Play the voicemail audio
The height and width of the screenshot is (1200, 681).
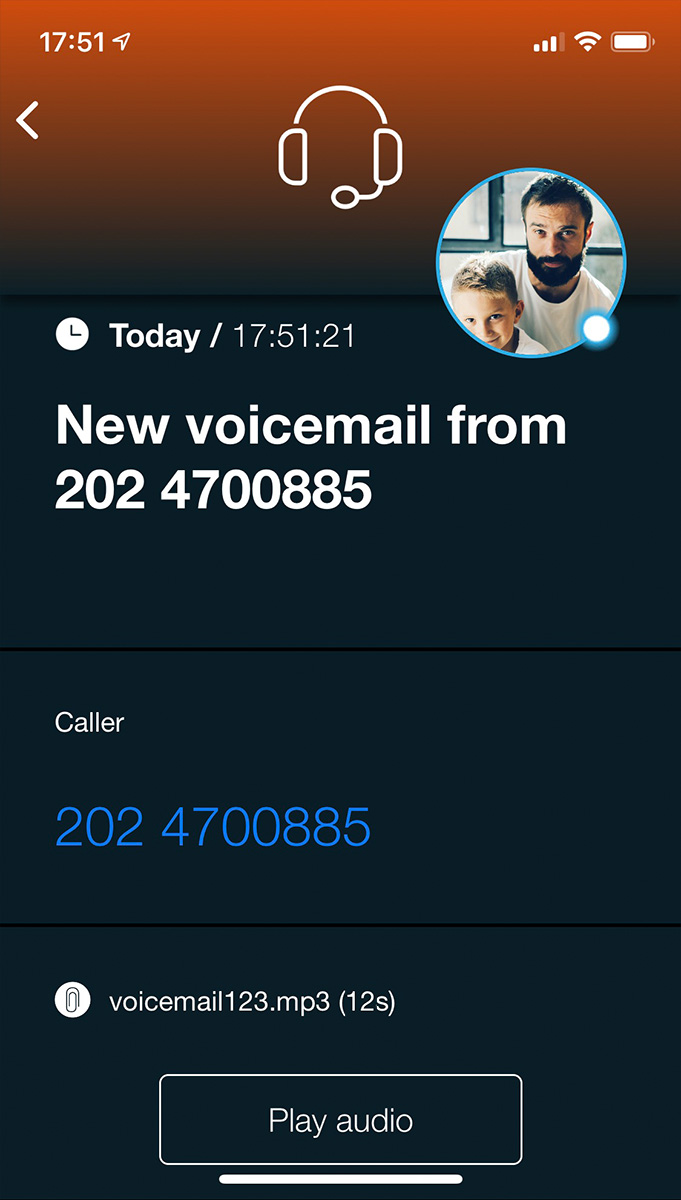coord(341,1120)
